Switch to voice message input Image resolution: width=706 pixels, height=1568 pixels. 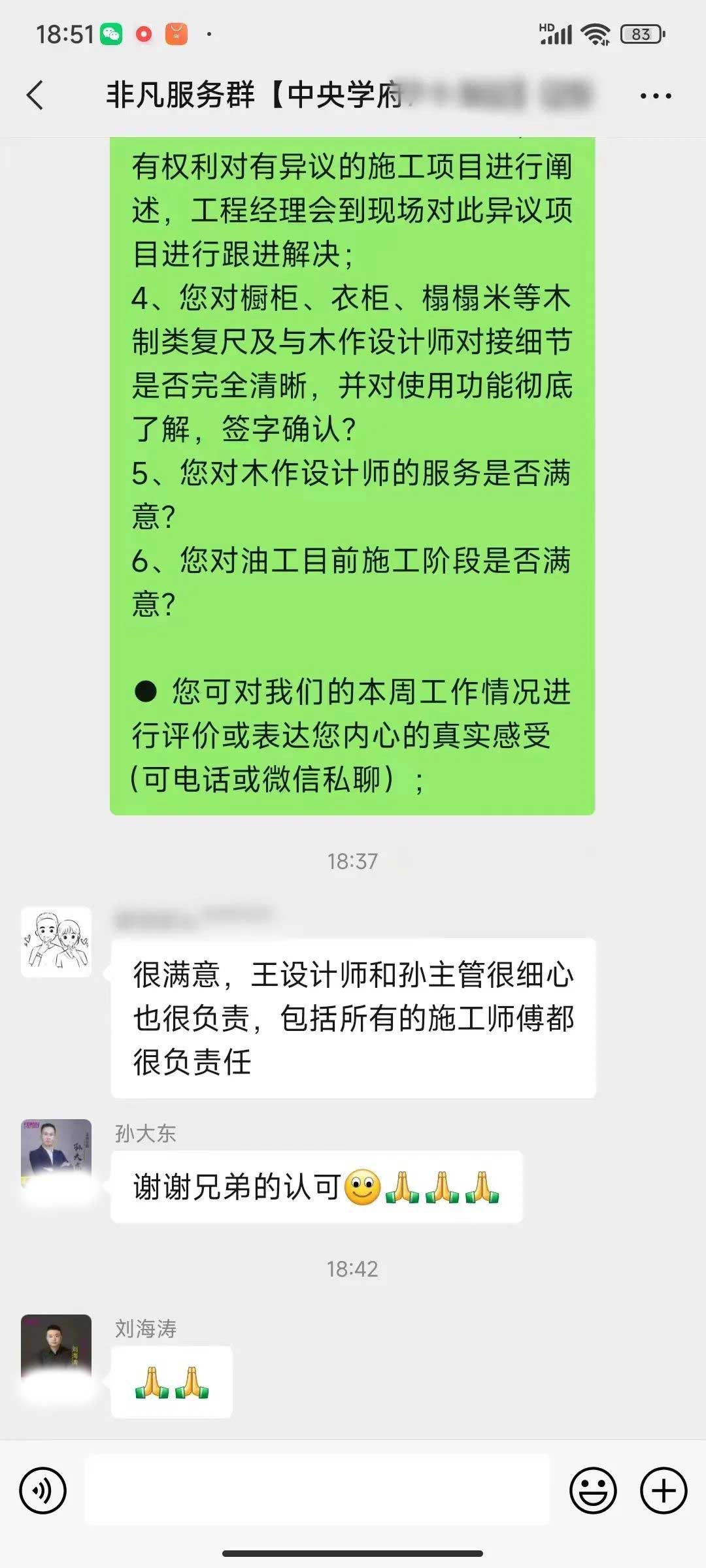(43, 1491)
